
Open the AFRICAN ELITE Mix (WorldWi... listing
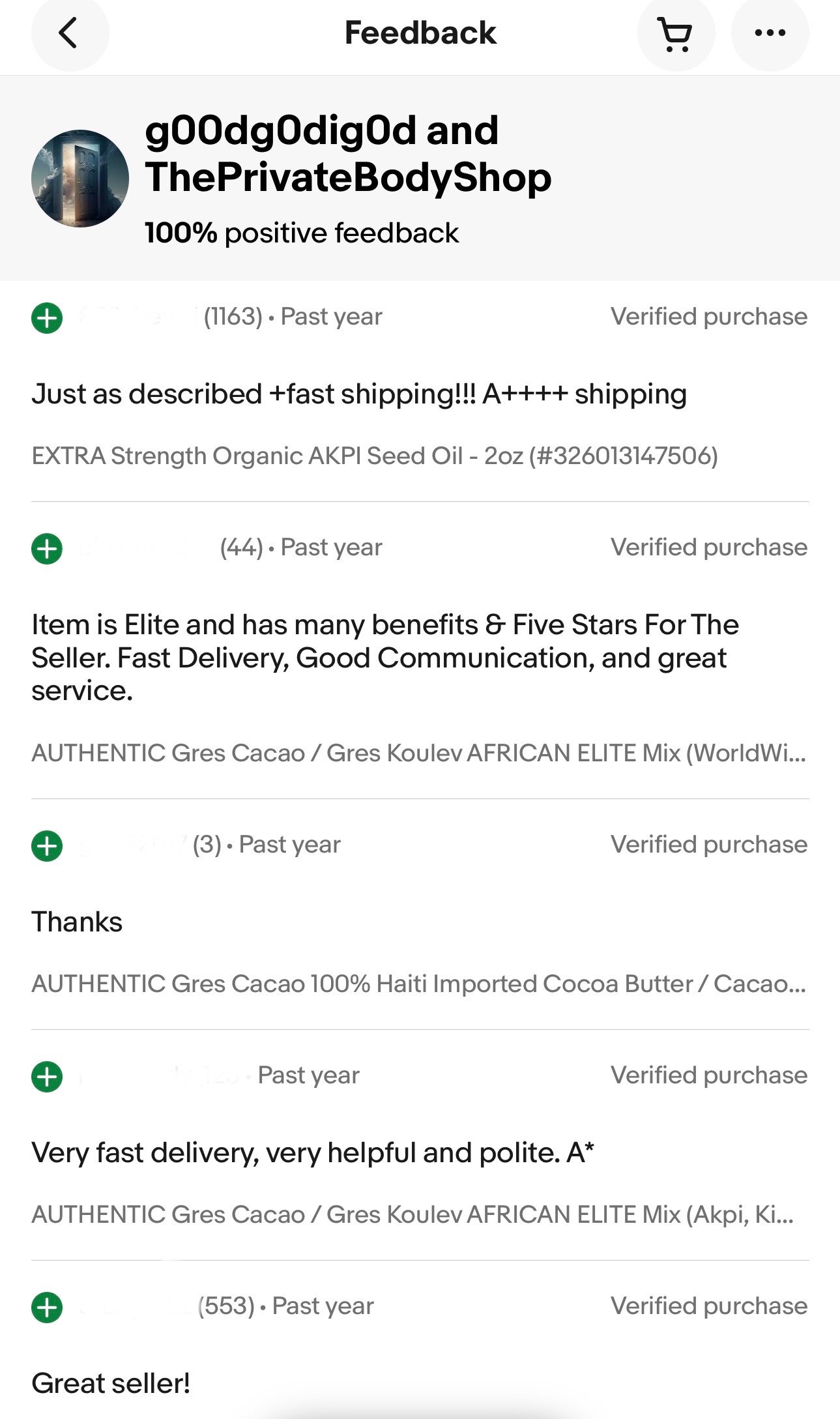point(419,753)
